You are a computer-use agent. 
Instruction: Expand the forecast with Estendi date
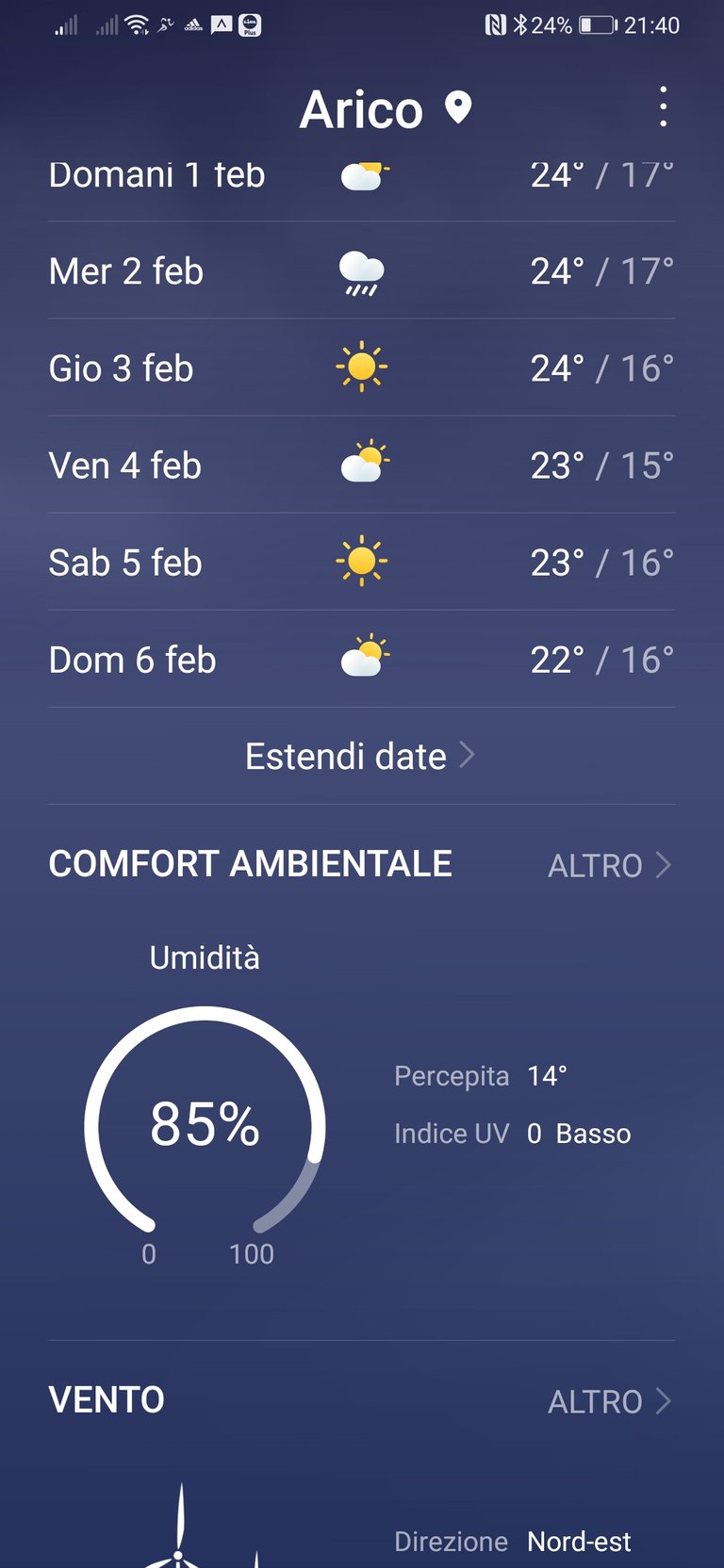(361, 756)
